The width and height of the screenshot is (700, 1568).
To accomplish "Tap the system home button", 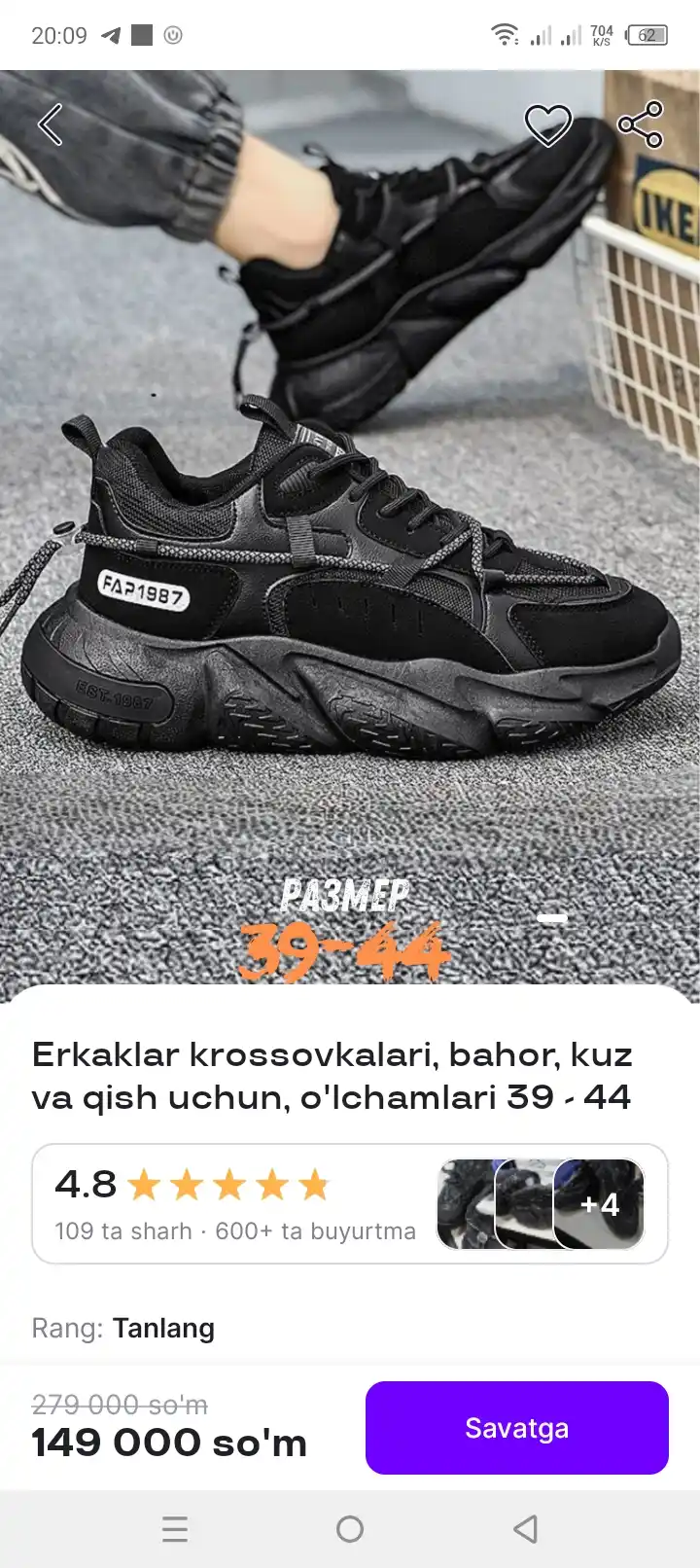I will pyautogui.click(x=350, y=1529).
